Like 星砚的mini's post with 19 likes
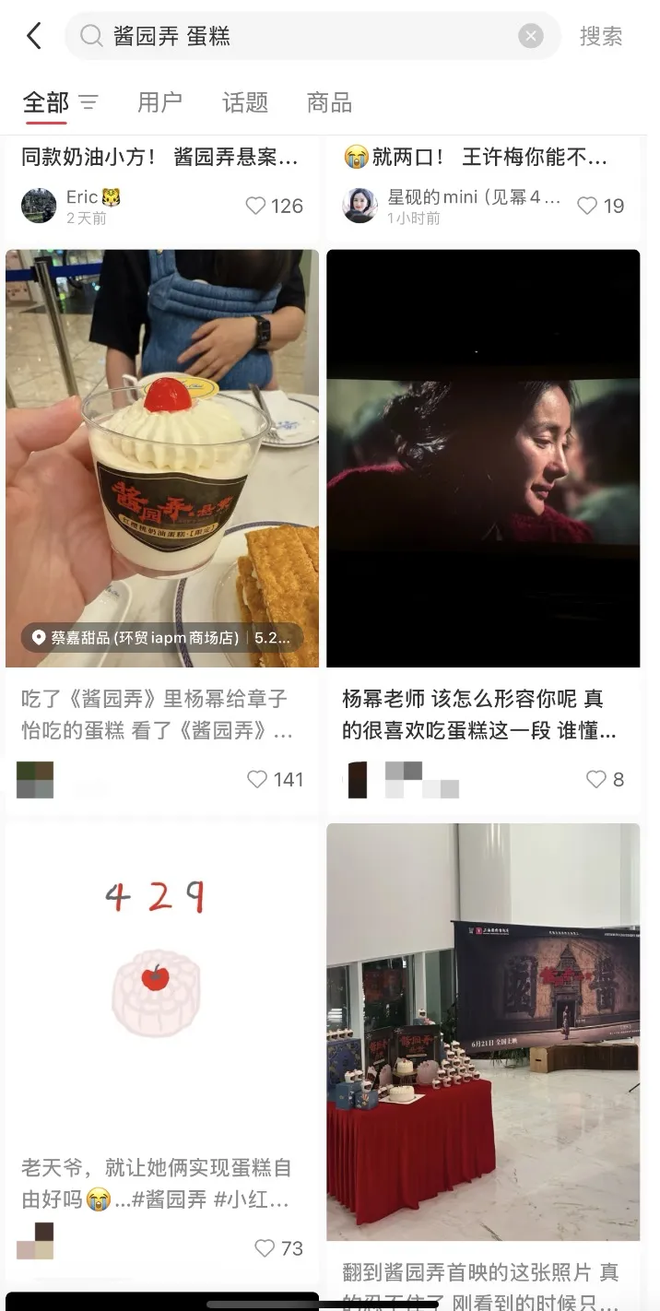This screenshot has width=660, height=1311. tap(588, 206)
